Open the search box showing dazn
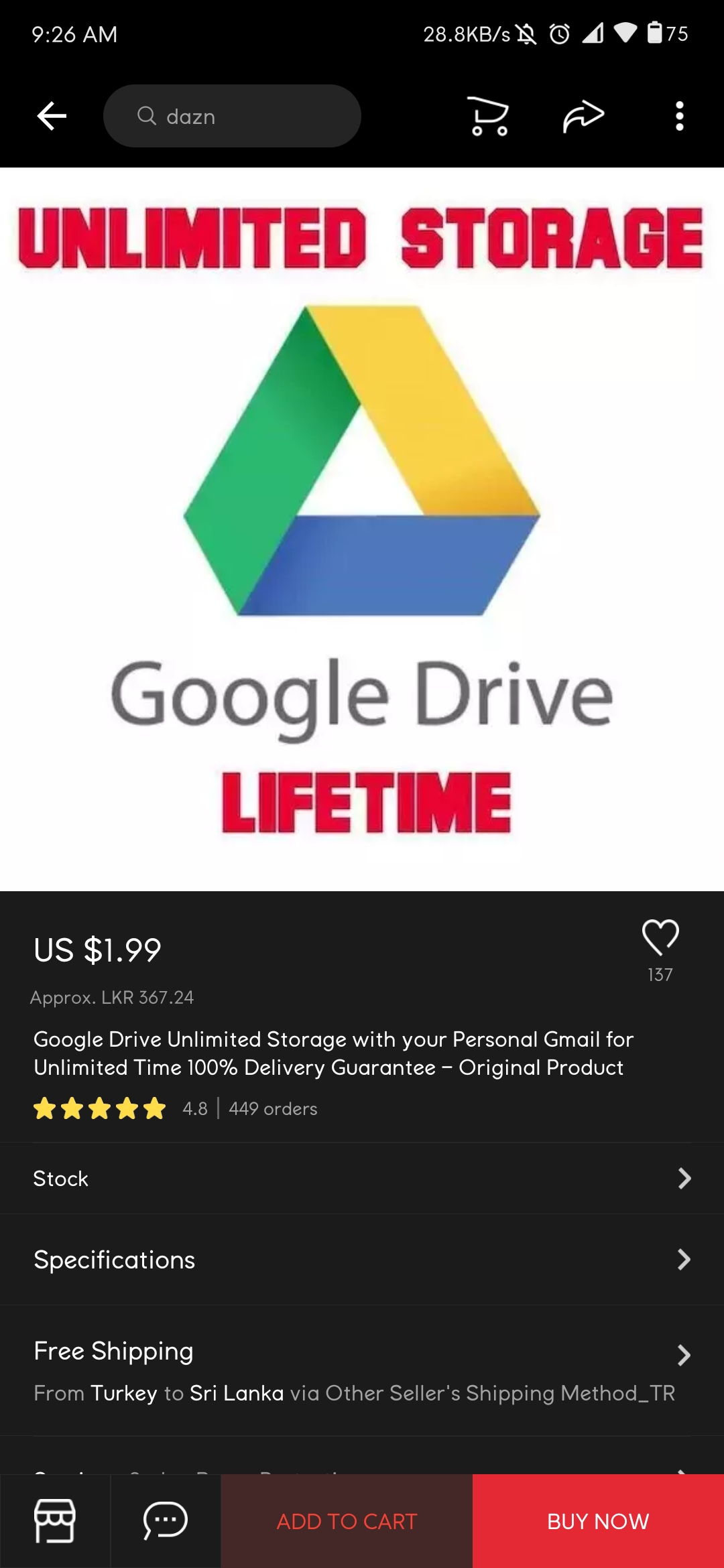The width and height of the screenshot is (724, 1568). [232, 116]
